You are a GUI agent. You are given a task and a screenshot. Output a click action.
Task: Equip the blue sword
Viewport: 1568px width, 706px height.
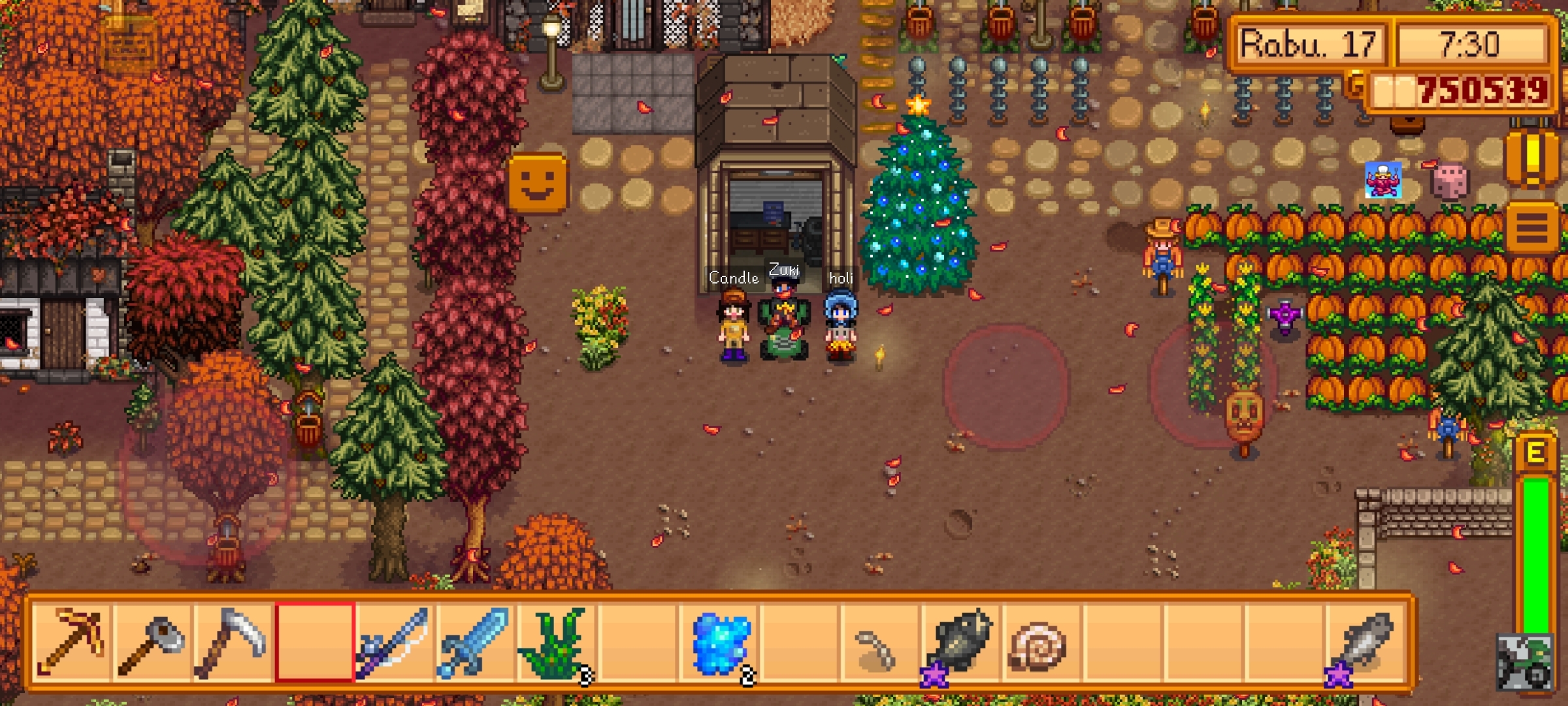476,643
